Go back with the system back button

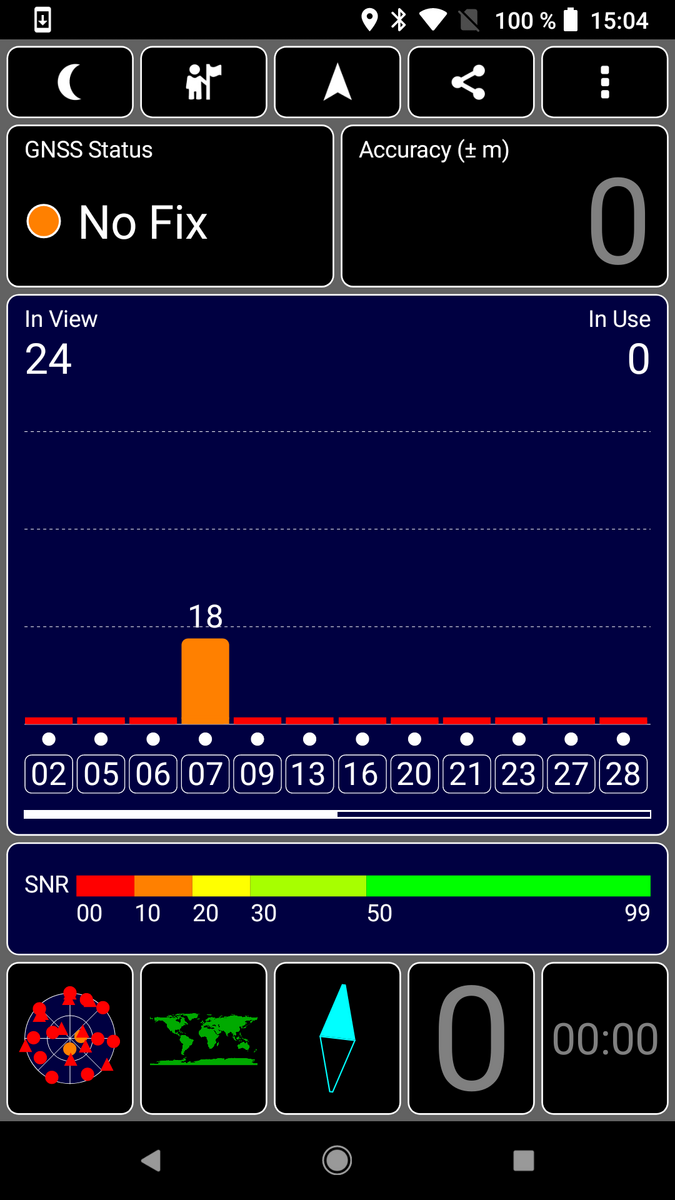click(151, 1160)
